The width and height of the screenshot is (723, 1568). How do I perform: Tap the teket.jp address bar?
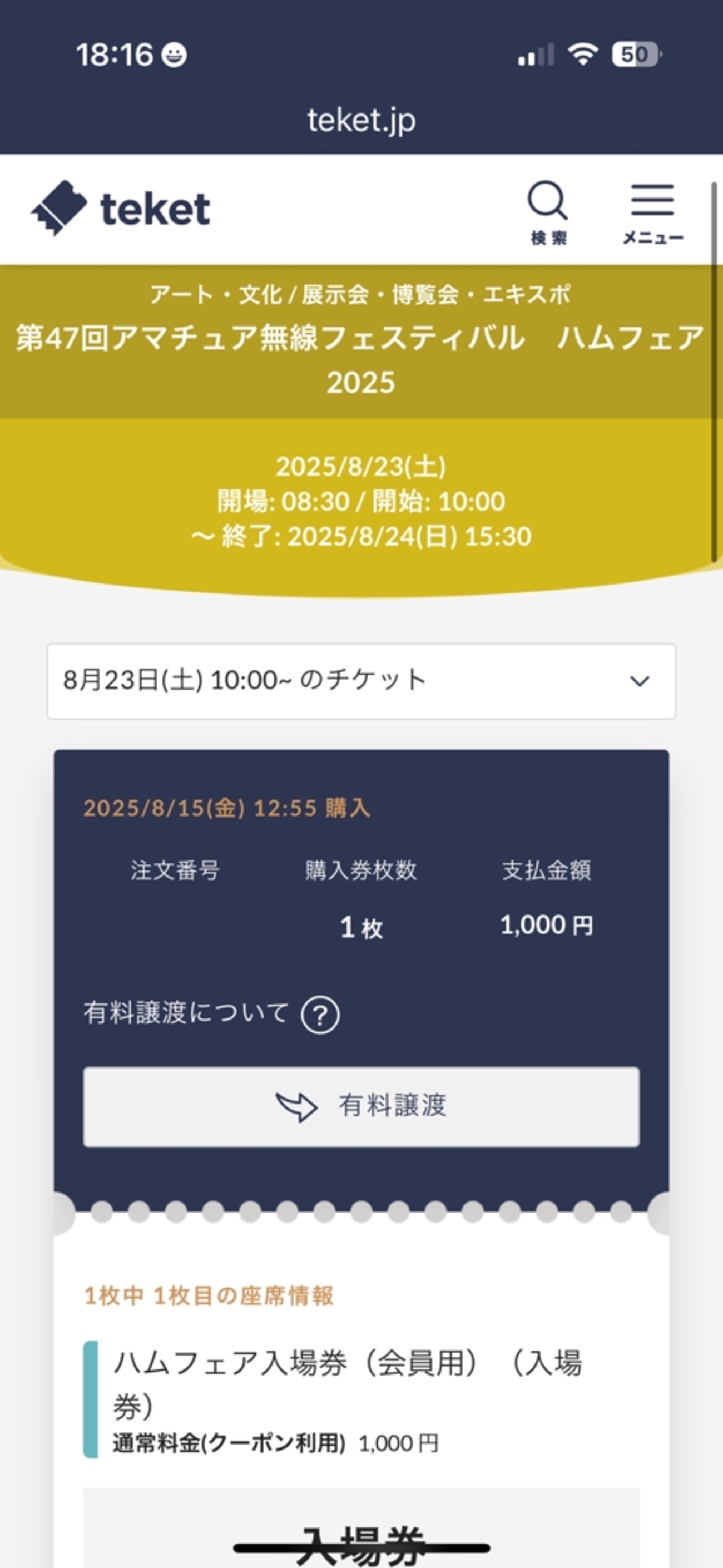click(361, 120)
